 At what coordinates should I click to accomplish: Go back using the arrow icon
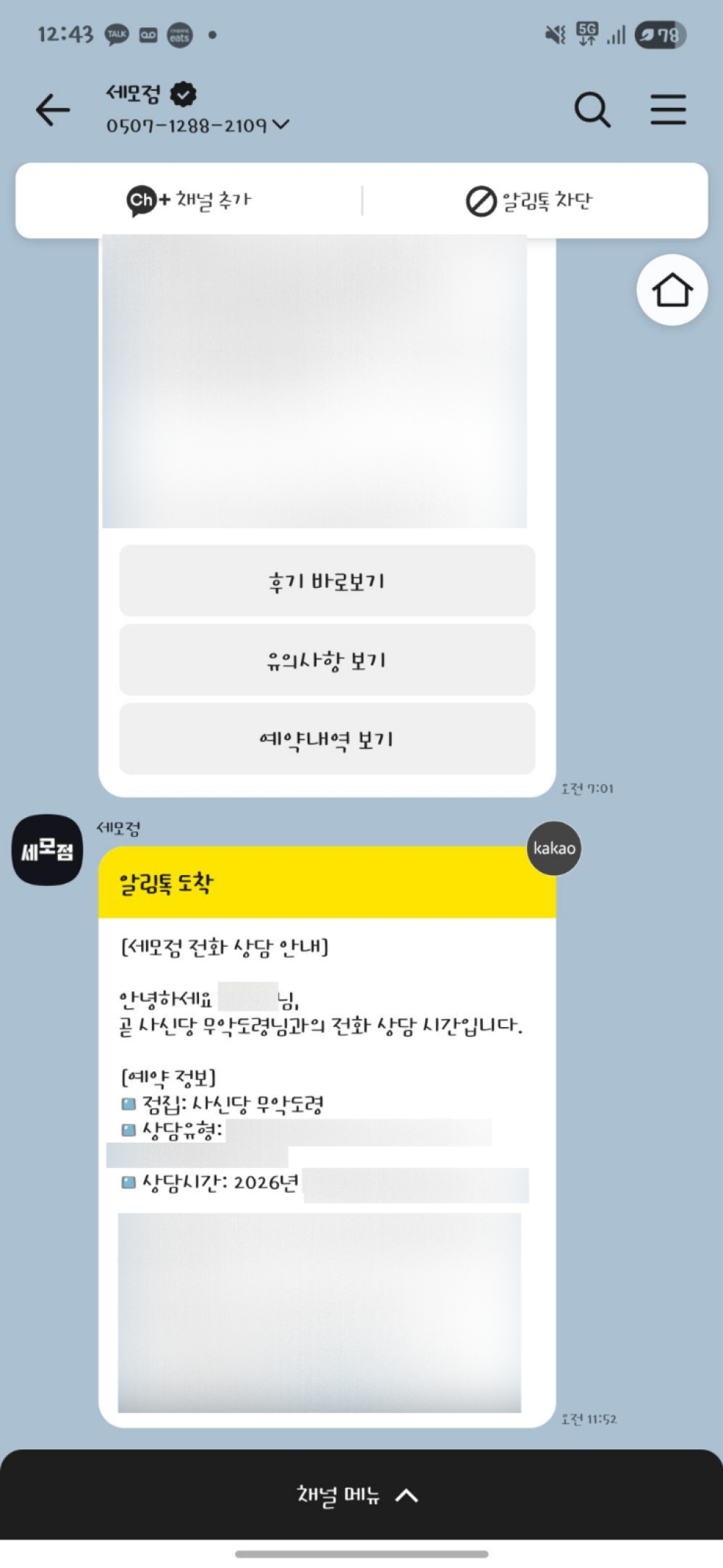pos(53,110)
